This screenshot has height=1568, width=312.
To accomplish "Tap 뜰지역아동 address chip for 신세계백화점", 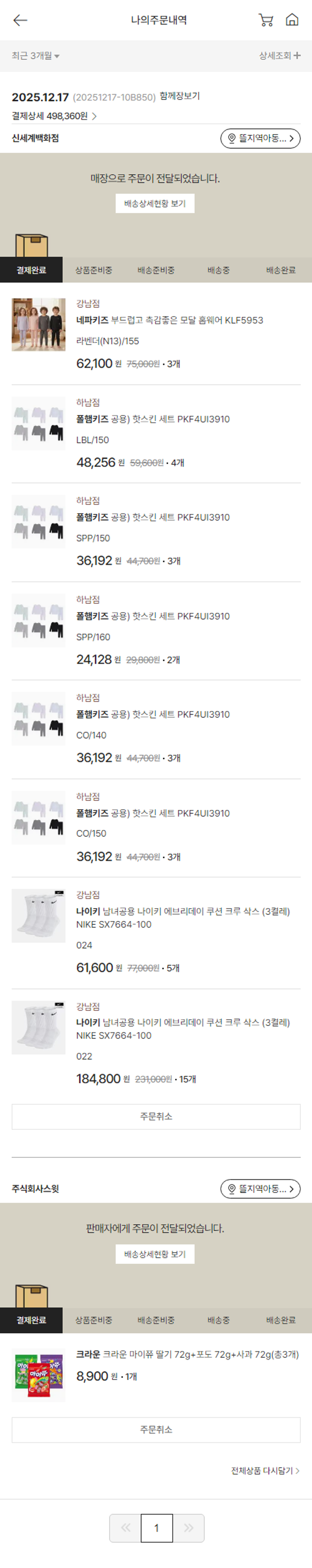I will click(260, 138).
